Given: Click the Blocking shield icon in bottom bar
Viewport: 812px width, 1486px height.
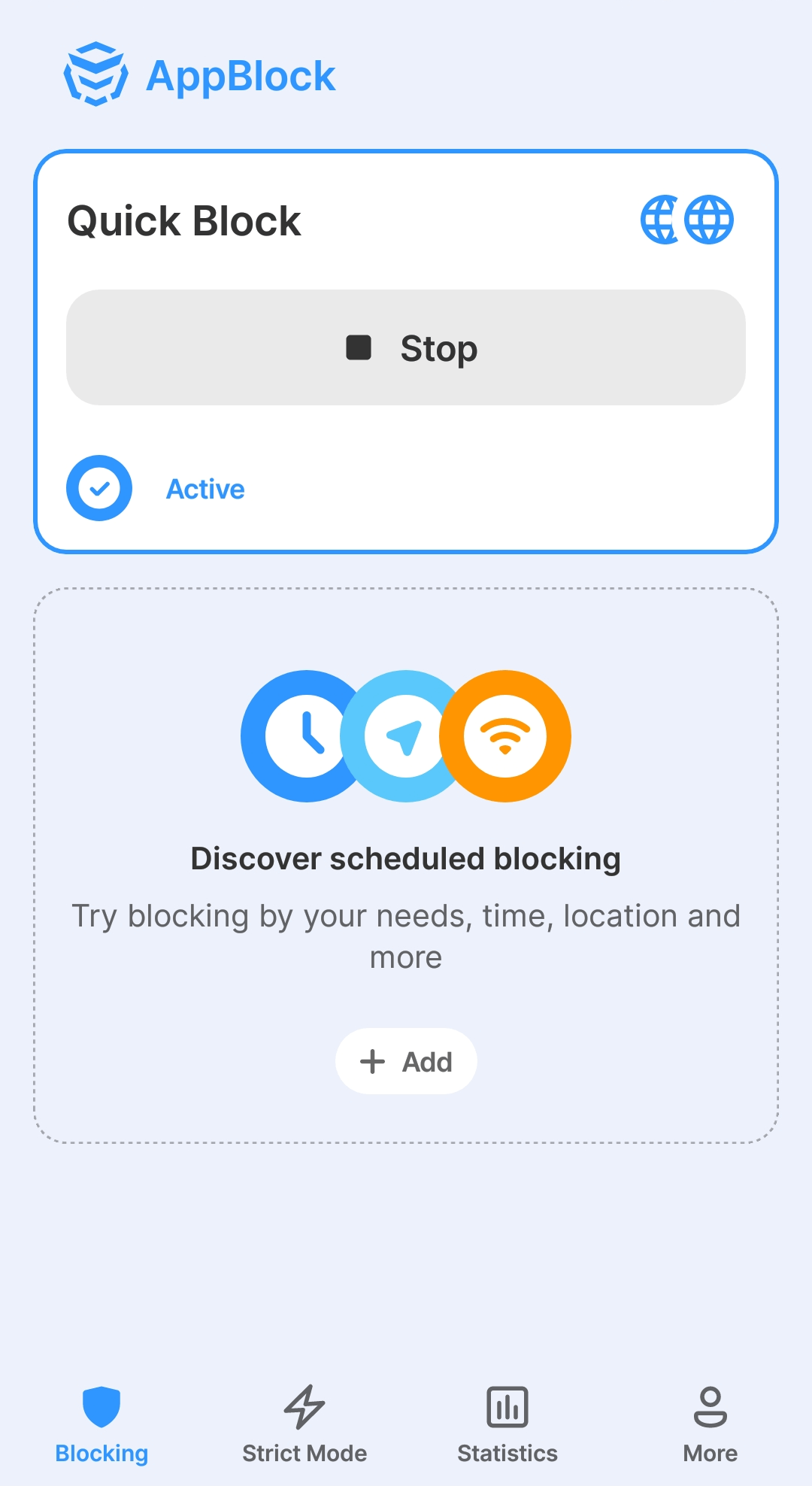Looking at the screenshot, I should click(x=101, y=1405).
